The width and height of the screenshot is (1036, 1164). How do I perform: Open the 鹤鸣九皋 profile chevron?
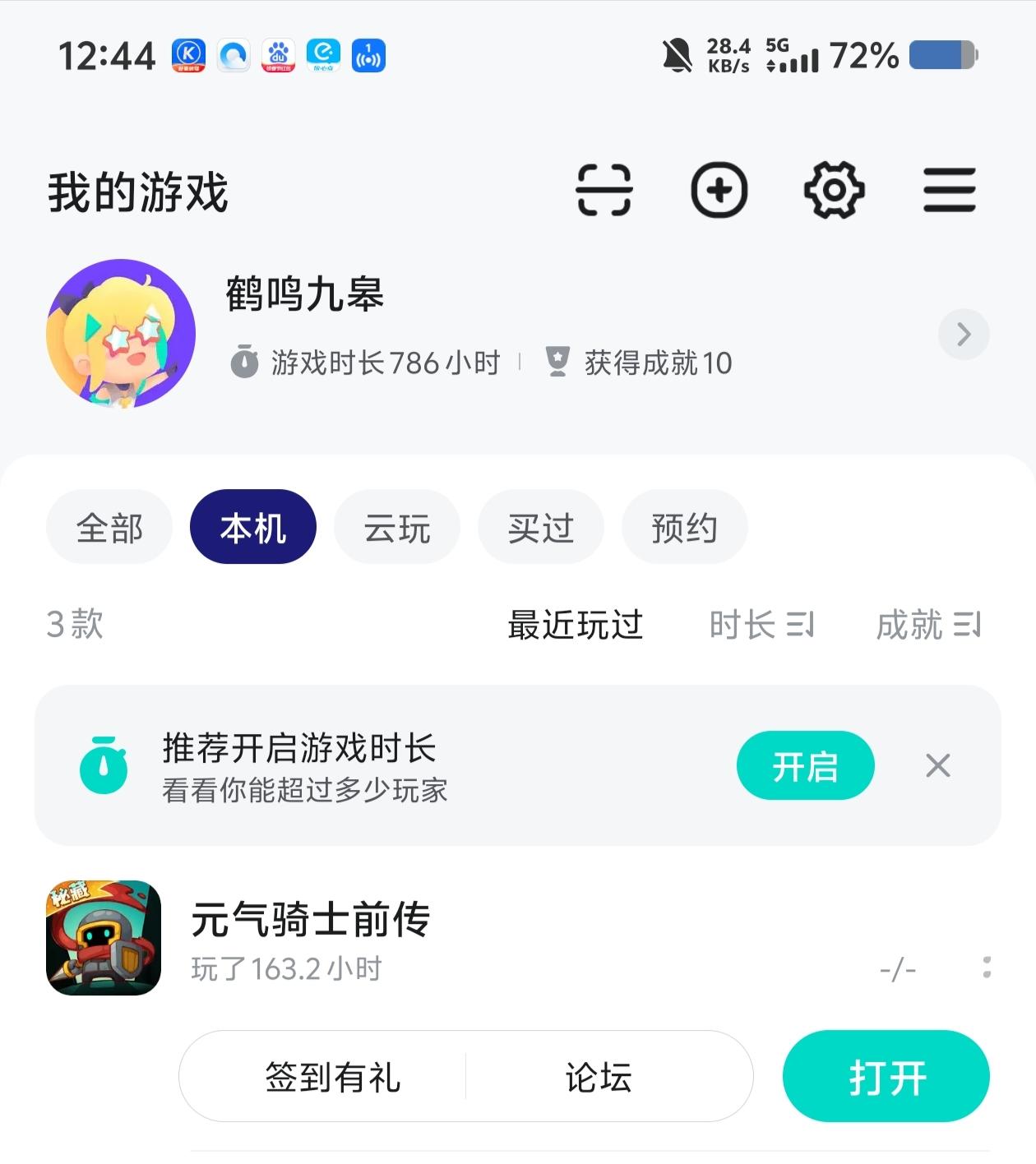click(963, 335)
